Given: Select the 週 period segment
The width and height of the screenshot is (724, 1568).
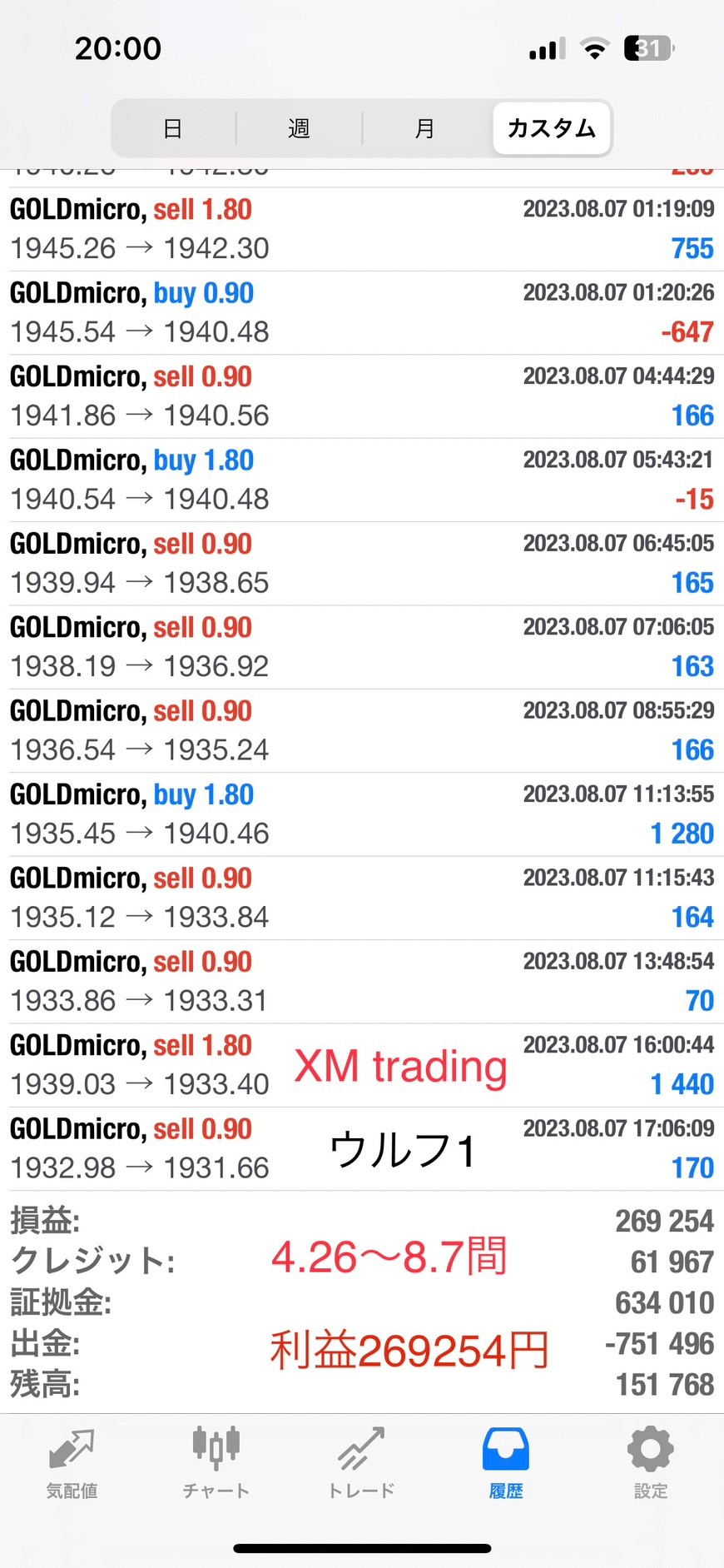Looking at the screenshot, I should pyautogui.click(x=299, y=128).
